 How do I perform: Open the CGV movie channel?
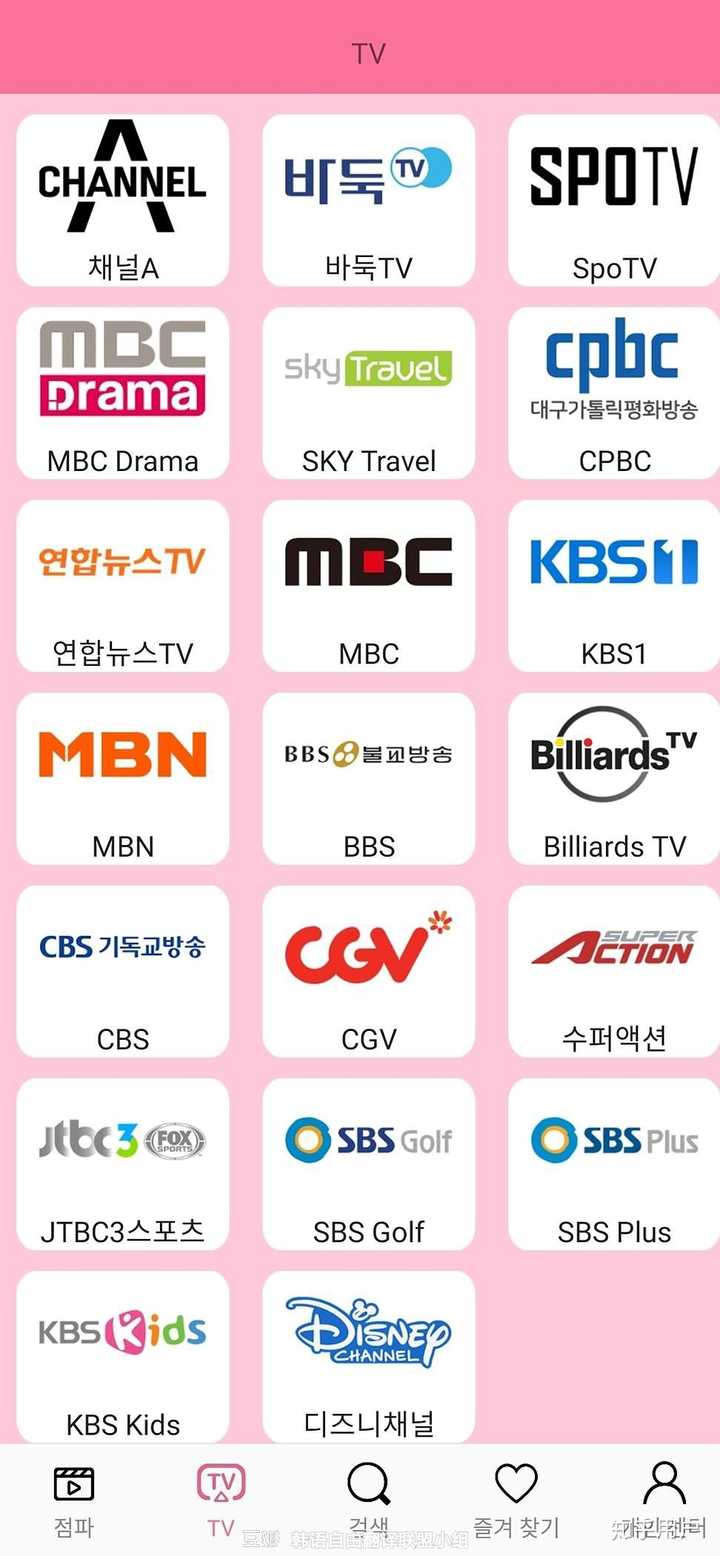click(x=369, y=972)
